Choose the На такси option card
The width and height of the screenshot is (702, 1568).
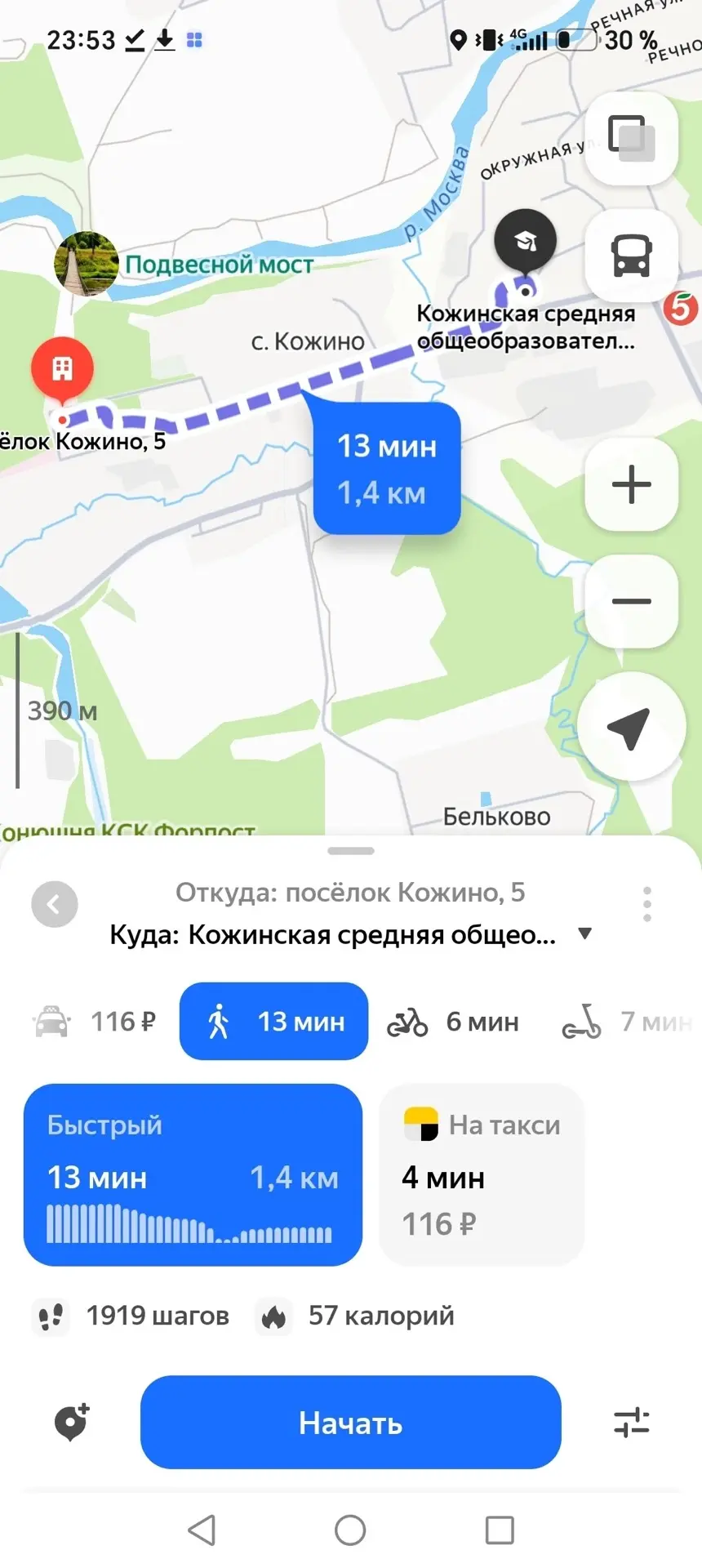pyautogui.click(x=482, y=1175)
